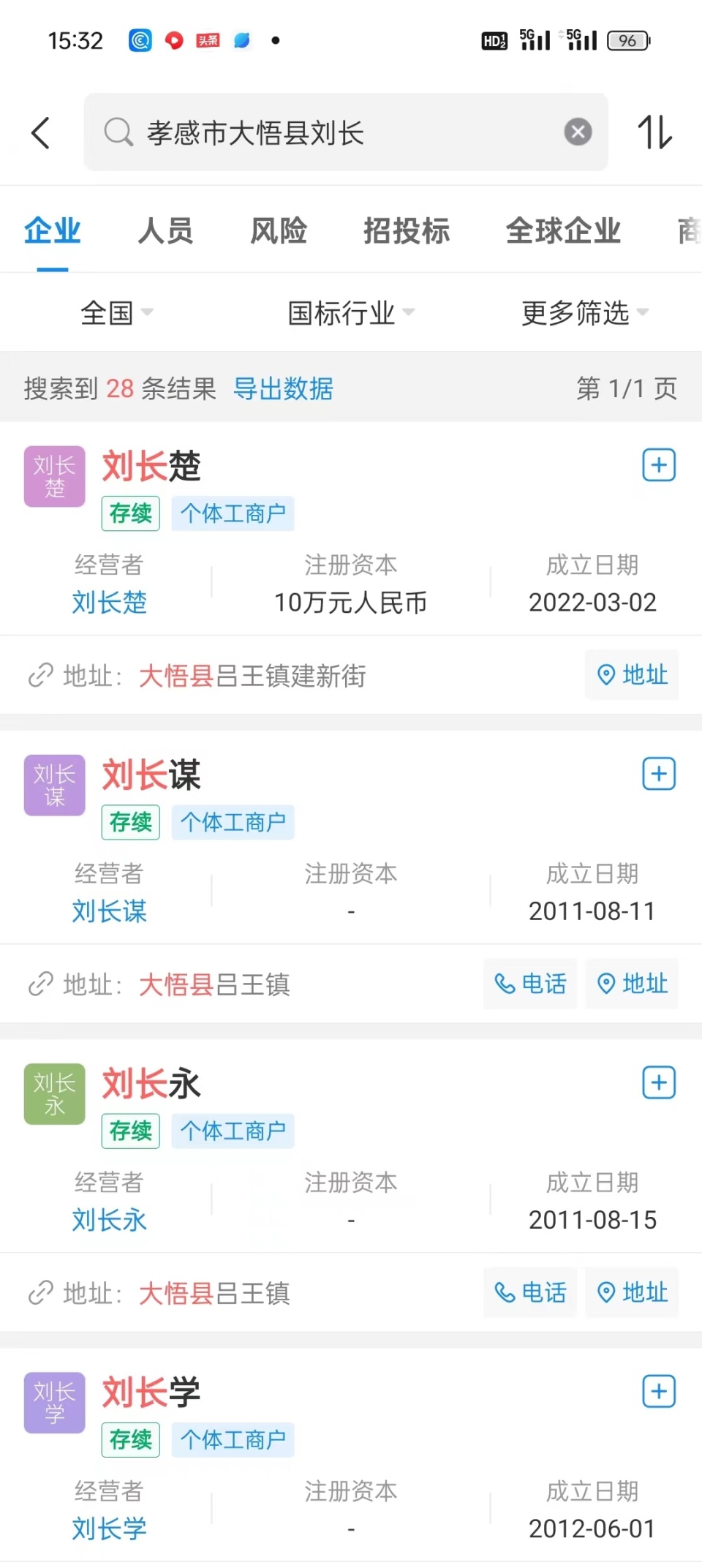
Task: Call 刘长谋 using the 电话 button
Action: (531, 984)
